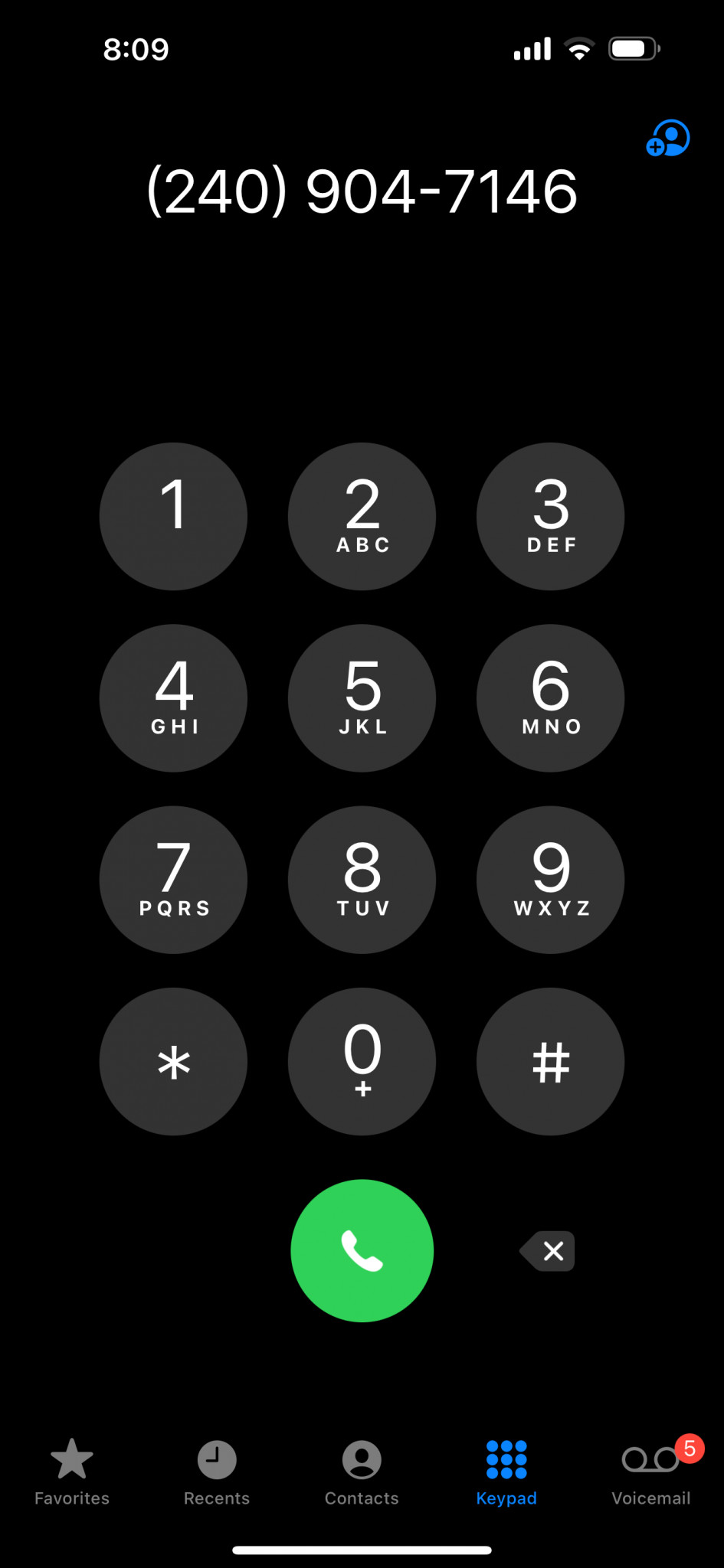The height and width of the screenshot is (1568, 724).
Task: Tap the 2 ABC key
Action: coord(362,516)
